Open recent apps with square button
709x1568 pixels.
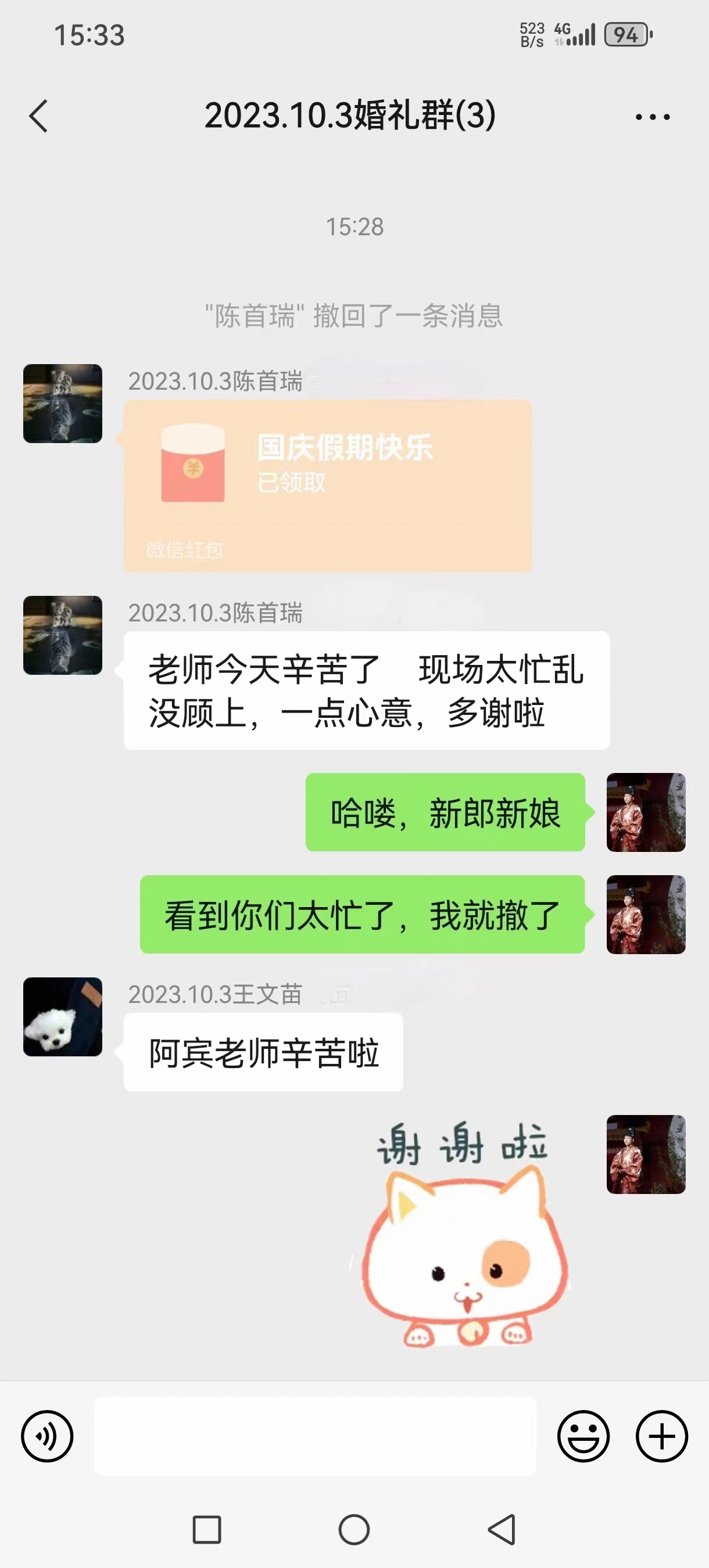pos(206,1530)
